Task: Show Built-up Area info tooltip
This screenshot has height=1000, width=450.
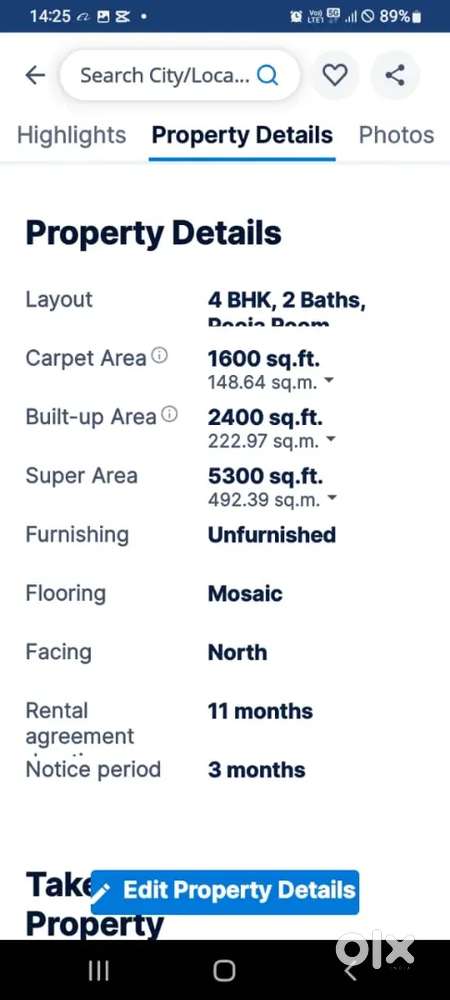Action: pos(169,415)
